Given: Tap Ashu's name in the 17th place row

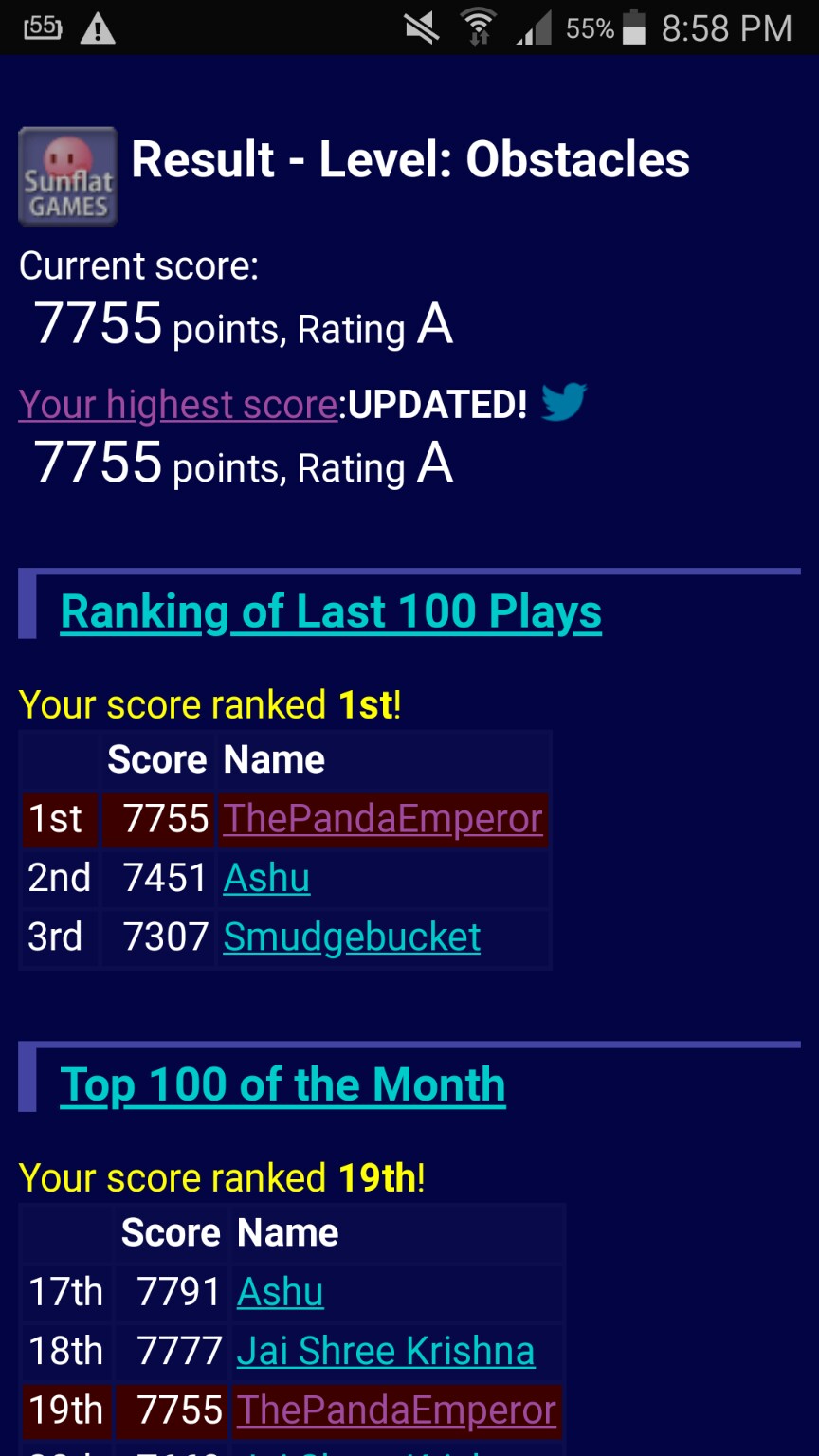Looking at the screenshot, I should (280, 1292).
